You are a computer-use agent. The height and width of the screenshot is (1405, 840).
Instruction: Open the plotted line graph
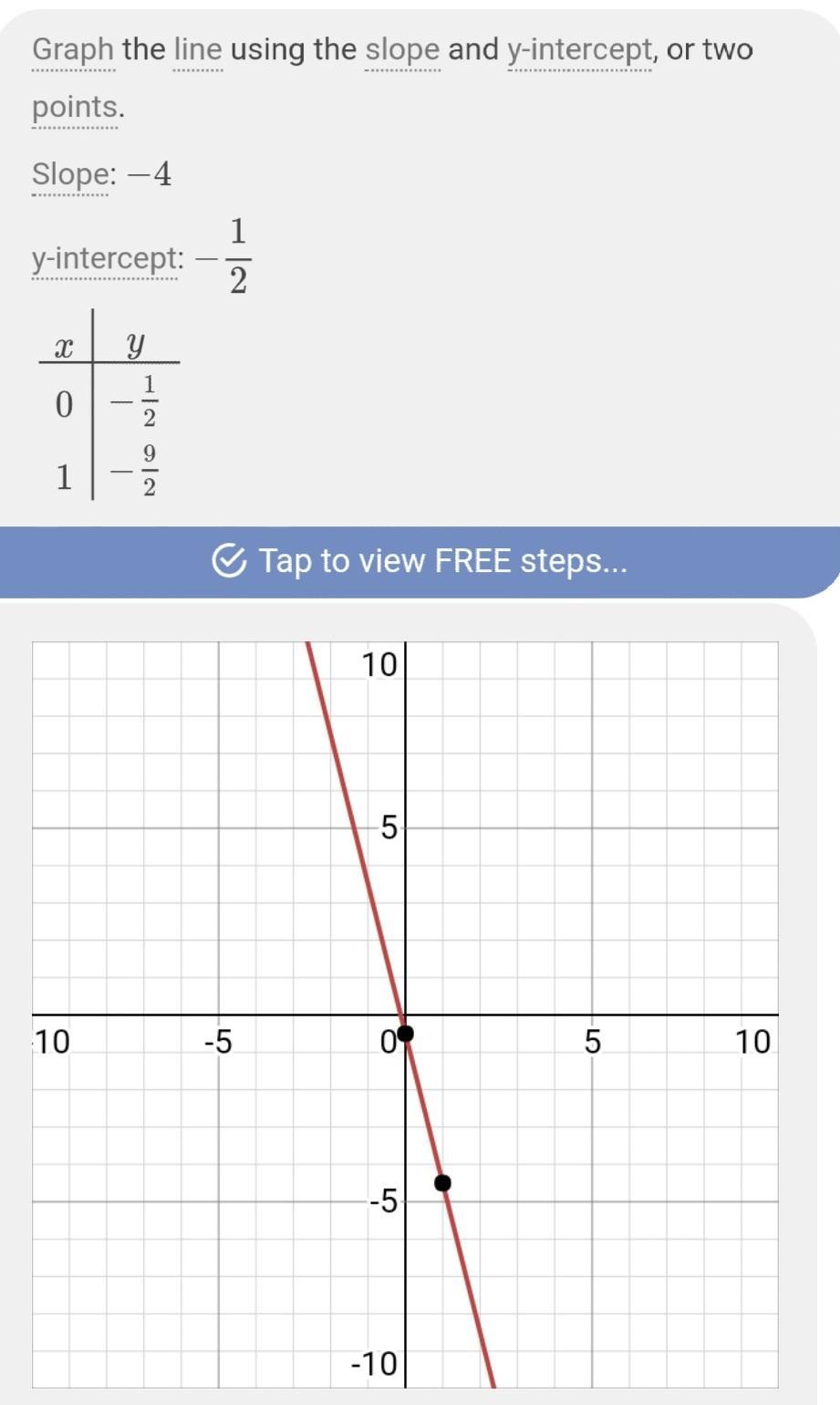coord(406,1015)
